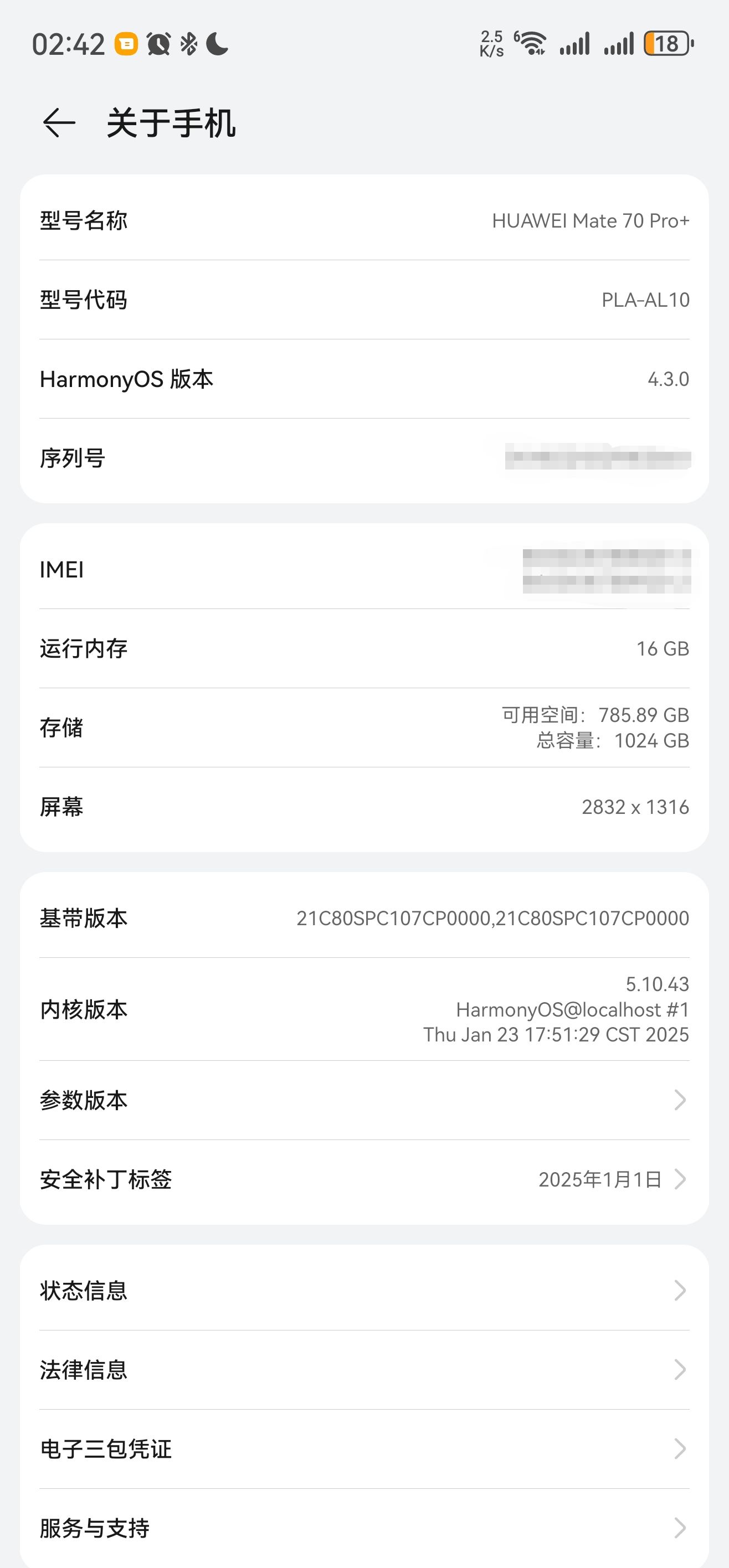Open 状态信息

364,1291
